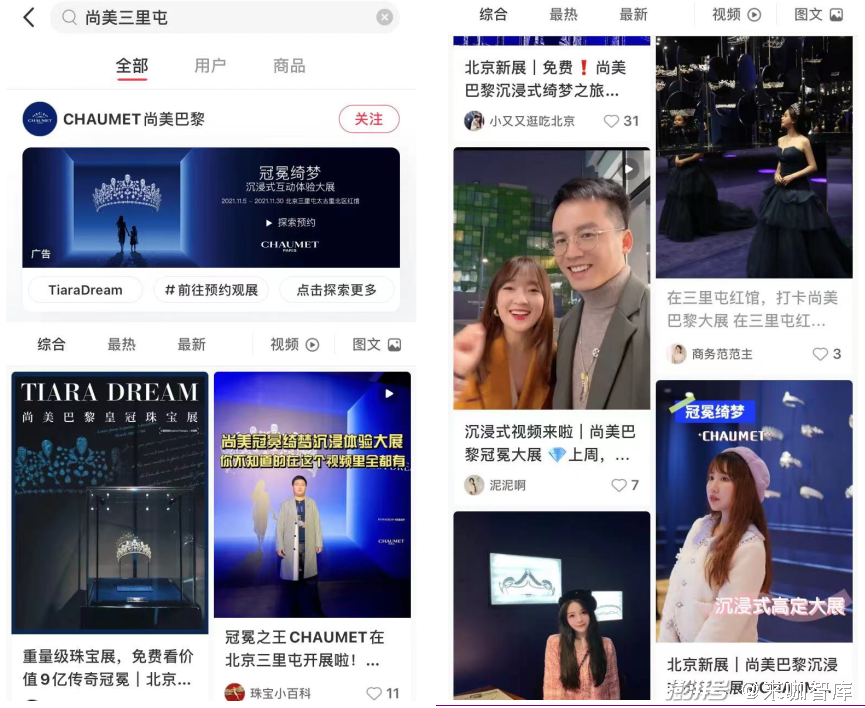Screen dimensions: 865x708
Task: Open the 冠冕绮梦 exhibition ad banner
Action: coord(211,207)
